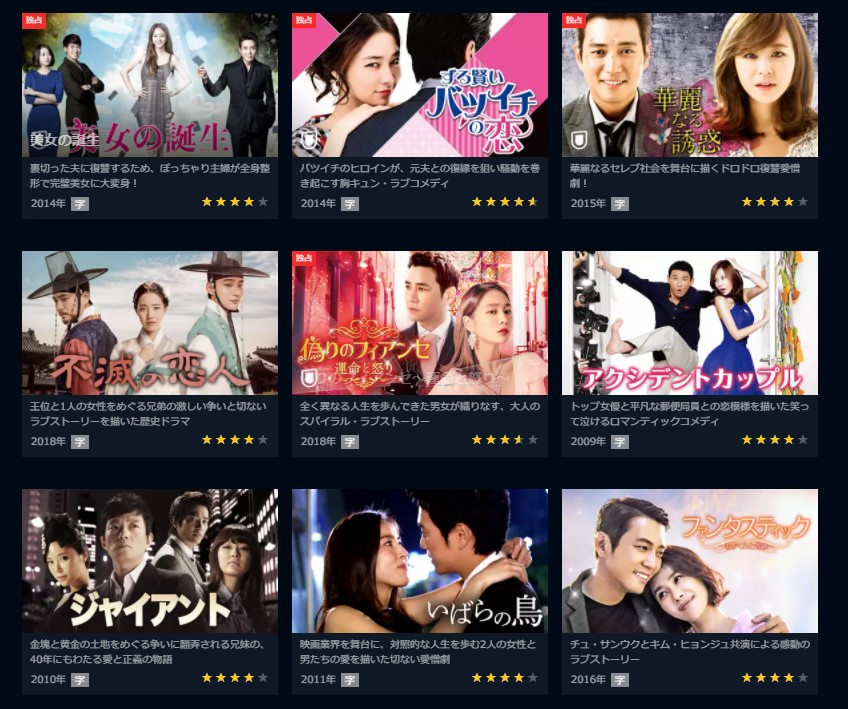Open the 美女の誕生 drama card
848x709 pixels.
[x=150, y=85]
